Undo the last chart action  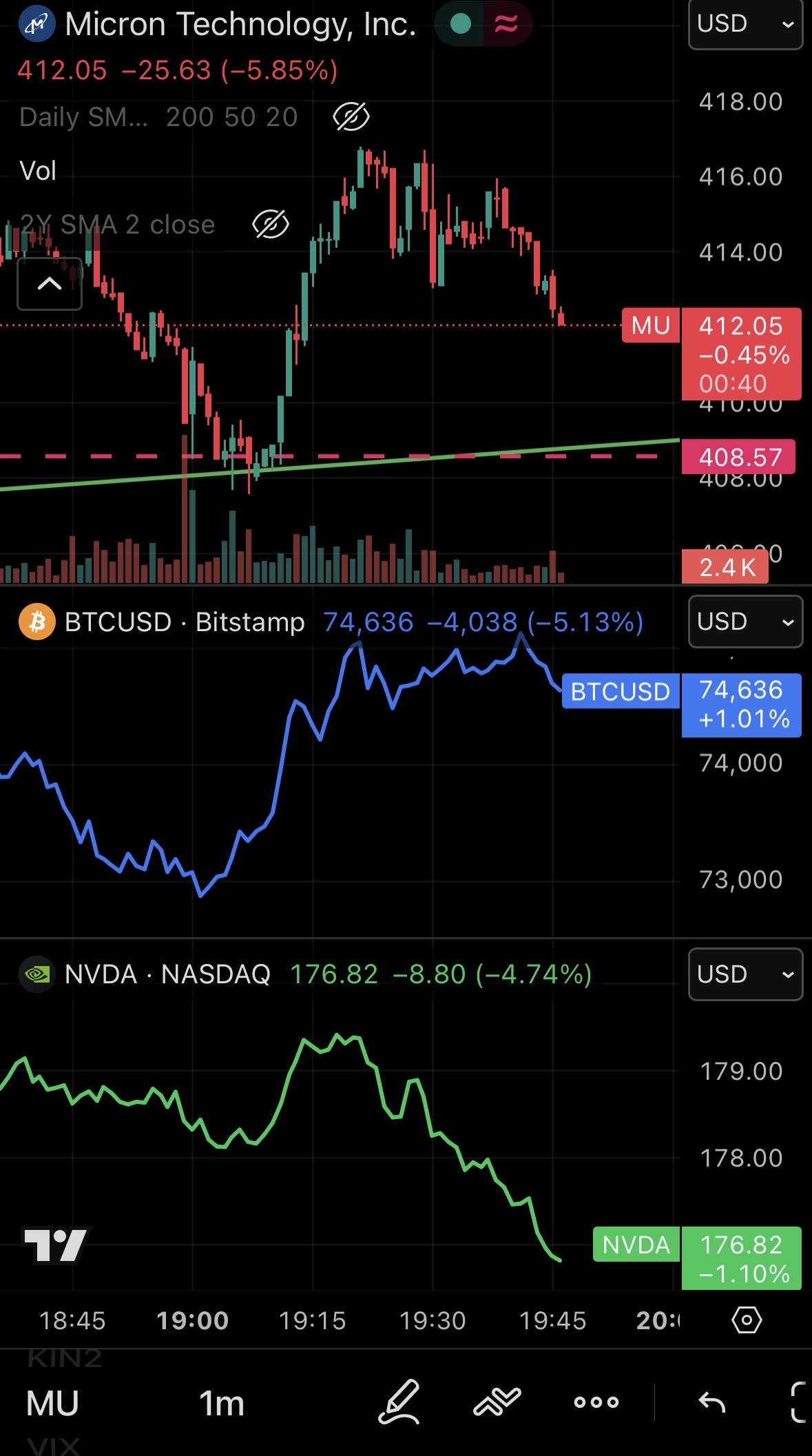711,1402
